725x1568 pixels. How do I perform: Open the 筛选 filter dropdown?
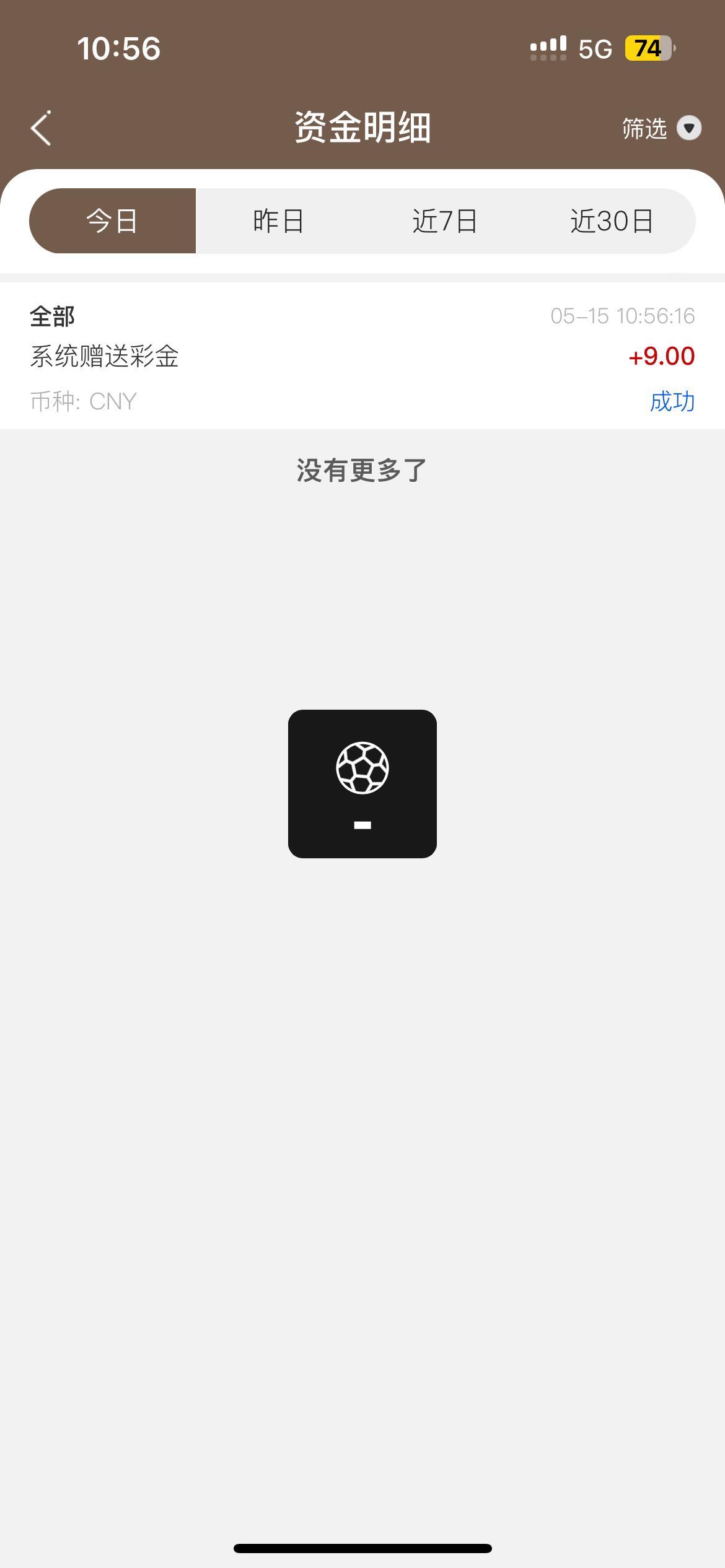(661, 128)
